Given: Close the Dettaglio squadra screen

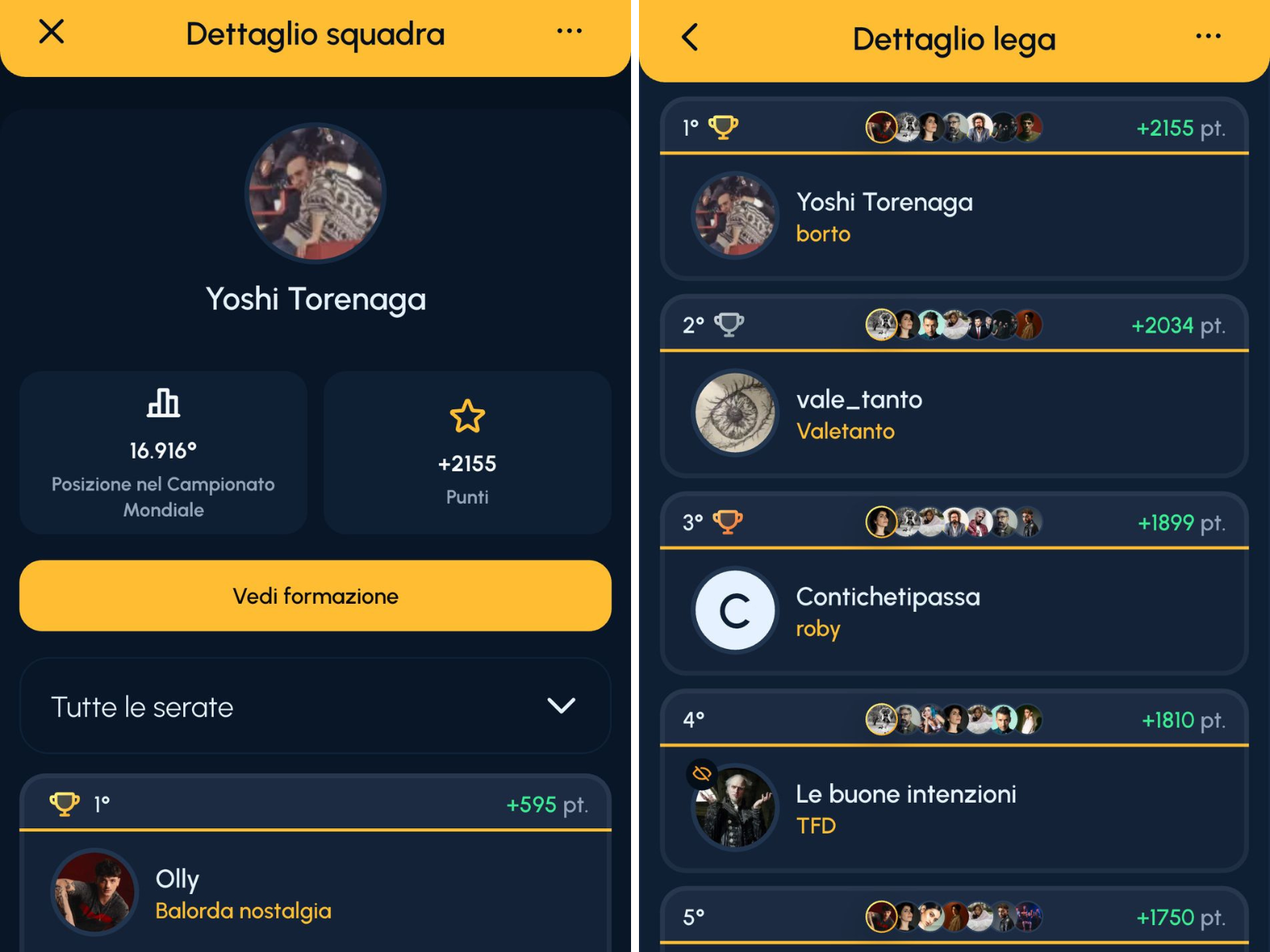Looking at the screenshot, I should (52, 33).
